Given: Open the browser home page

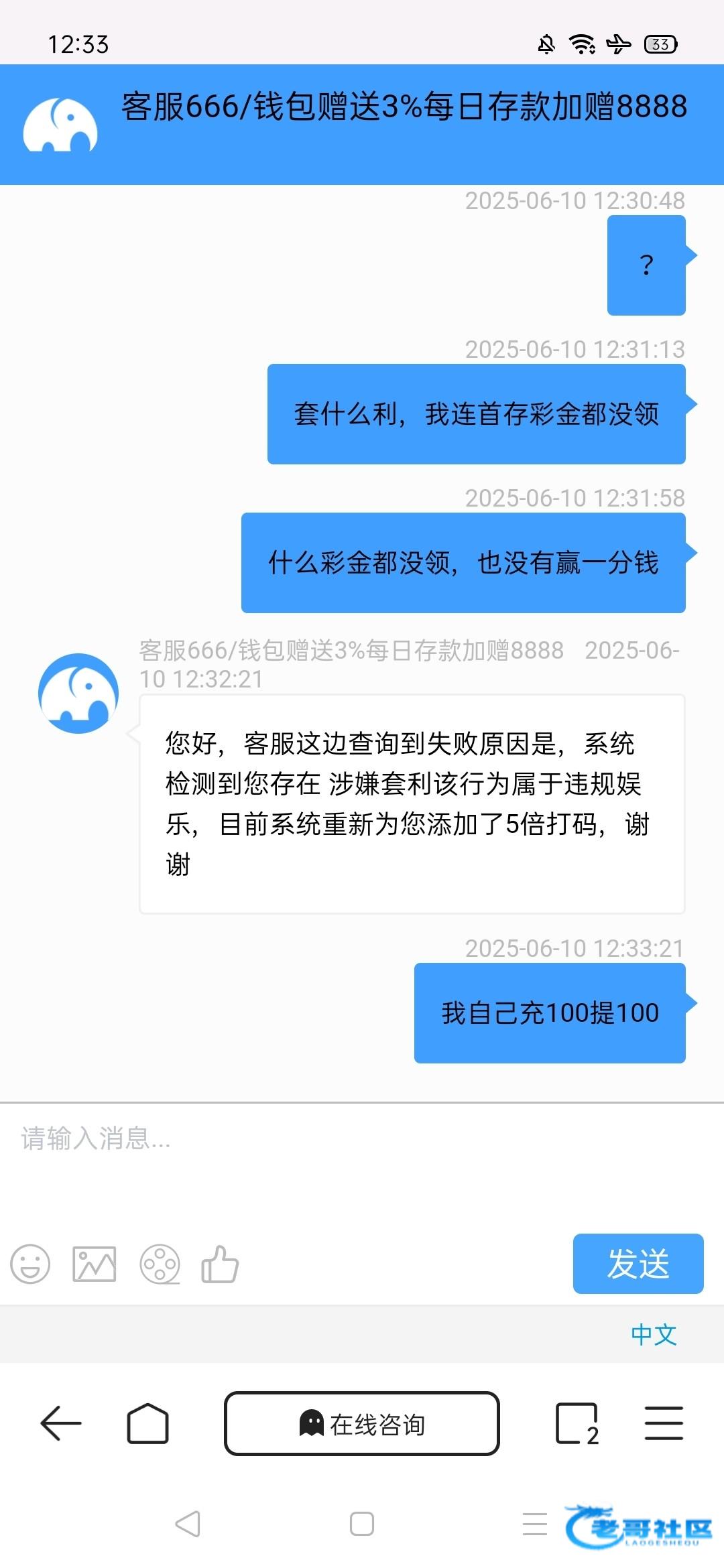Looking at the screenshot, I should pos(147,1423).
